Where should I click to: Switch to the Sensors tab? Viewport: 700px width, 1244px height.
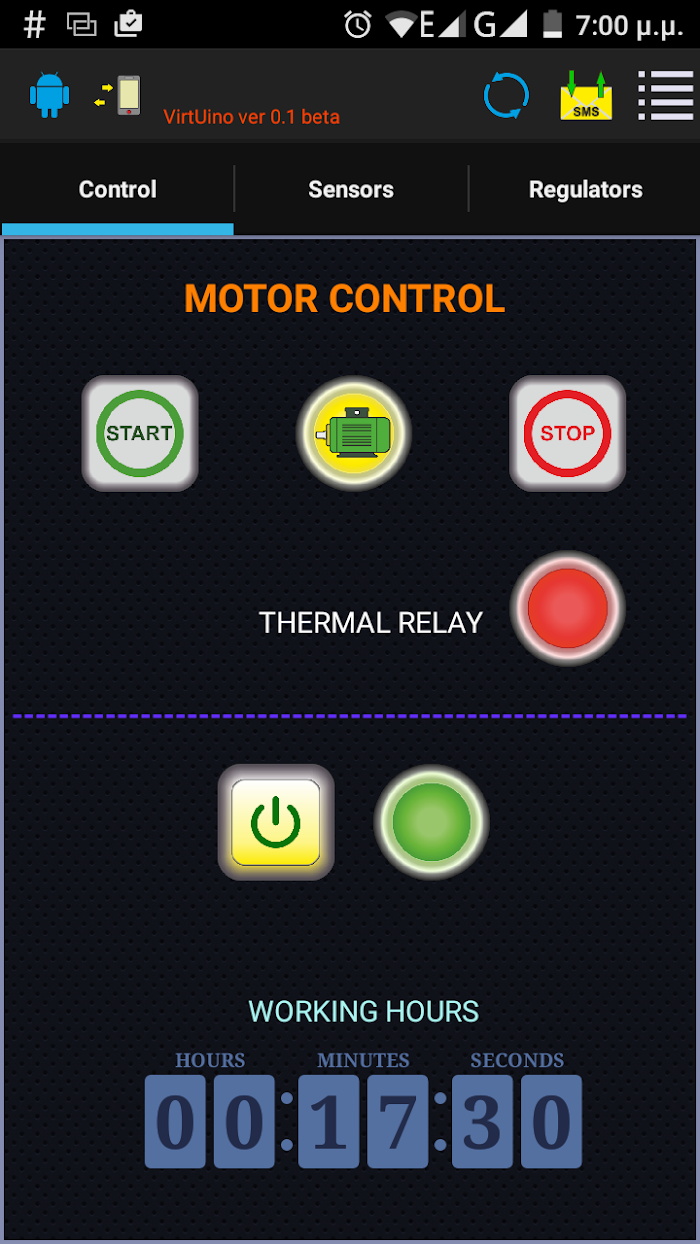click(351, 189)
